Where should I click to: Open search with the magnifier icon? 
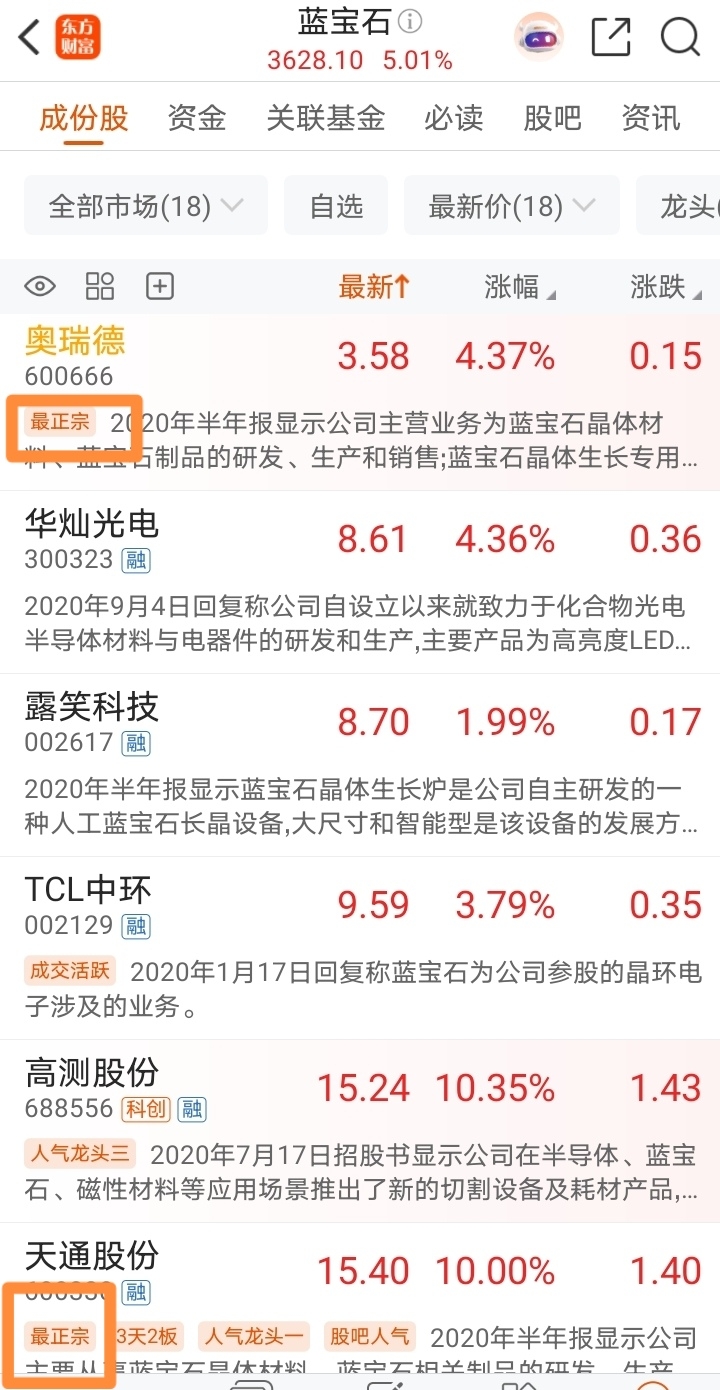(680, 38)
